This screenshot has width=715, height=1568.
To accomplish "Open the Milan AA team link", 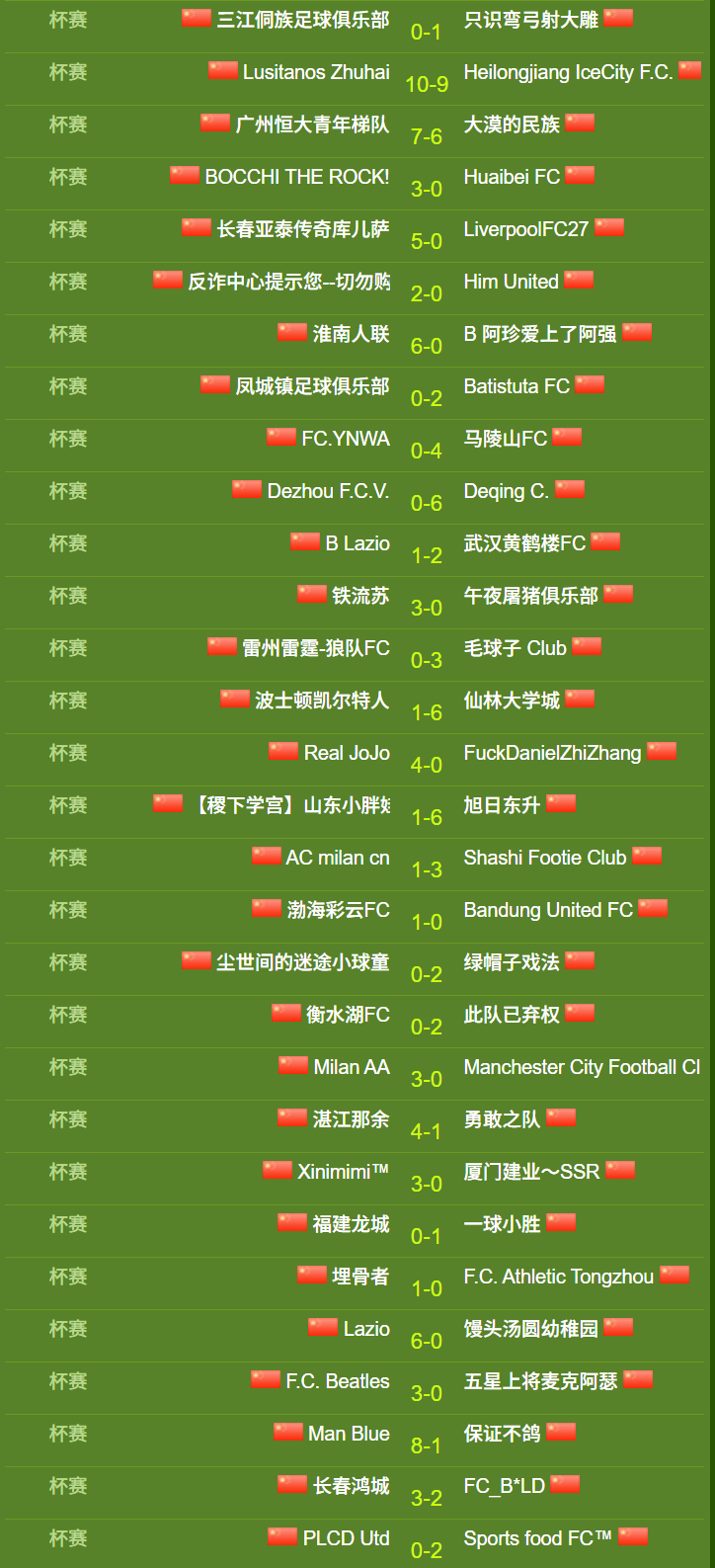I will (x=352, y=1067).
